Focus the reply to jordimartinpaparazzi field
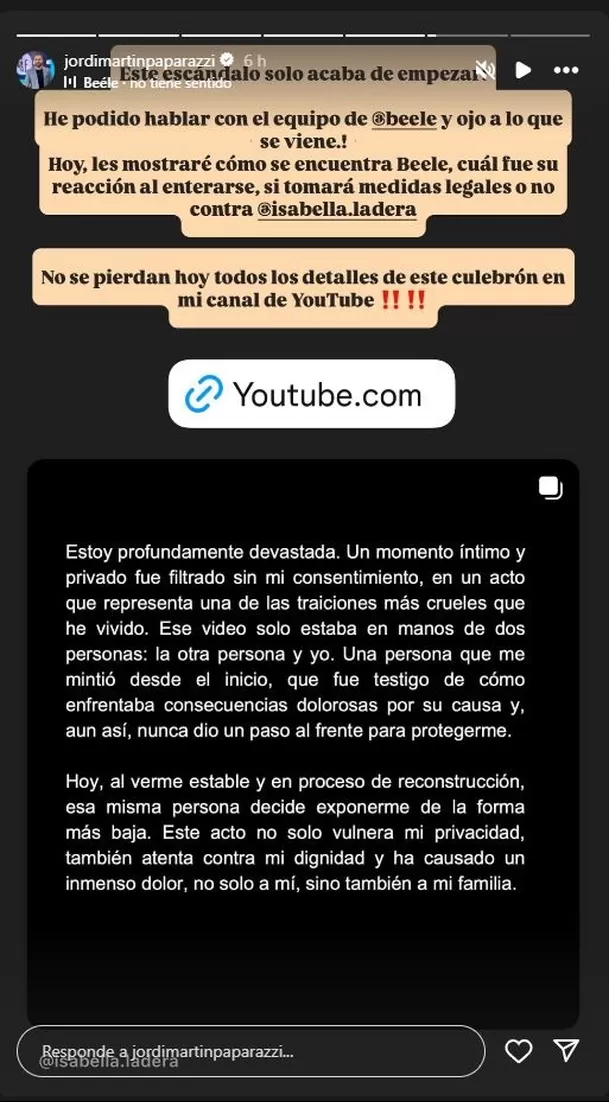609x1102 pixels. click(x=250, y=1051)
